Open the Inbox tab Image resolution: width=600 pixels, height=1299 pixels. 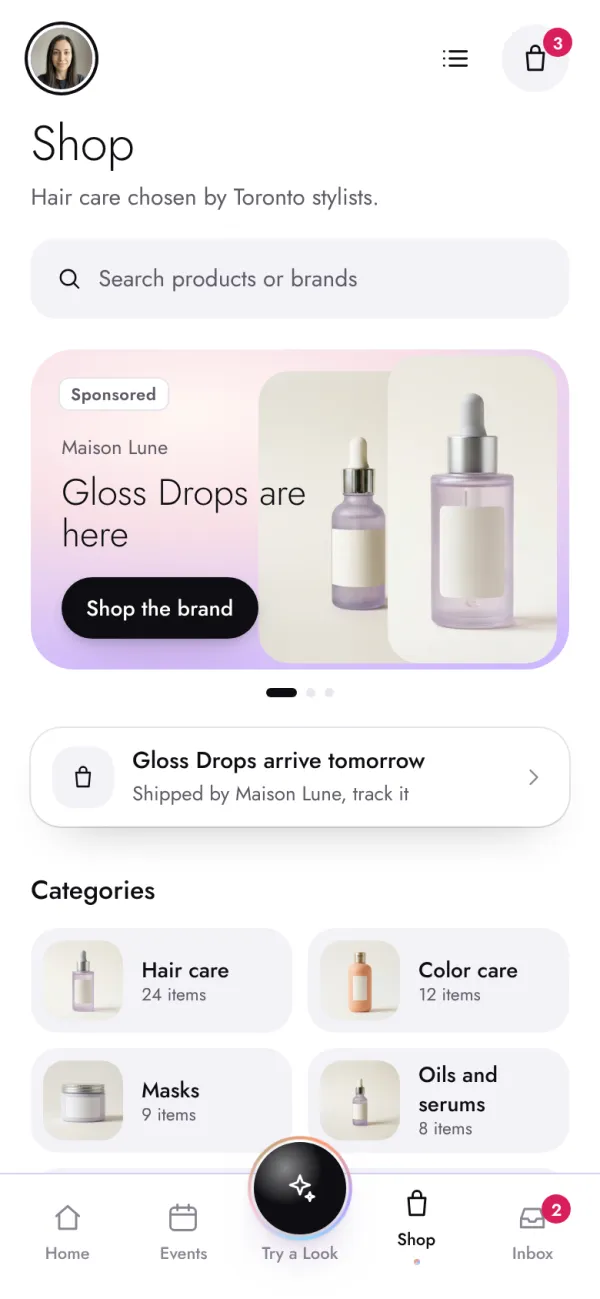[x=533, y=1232]
